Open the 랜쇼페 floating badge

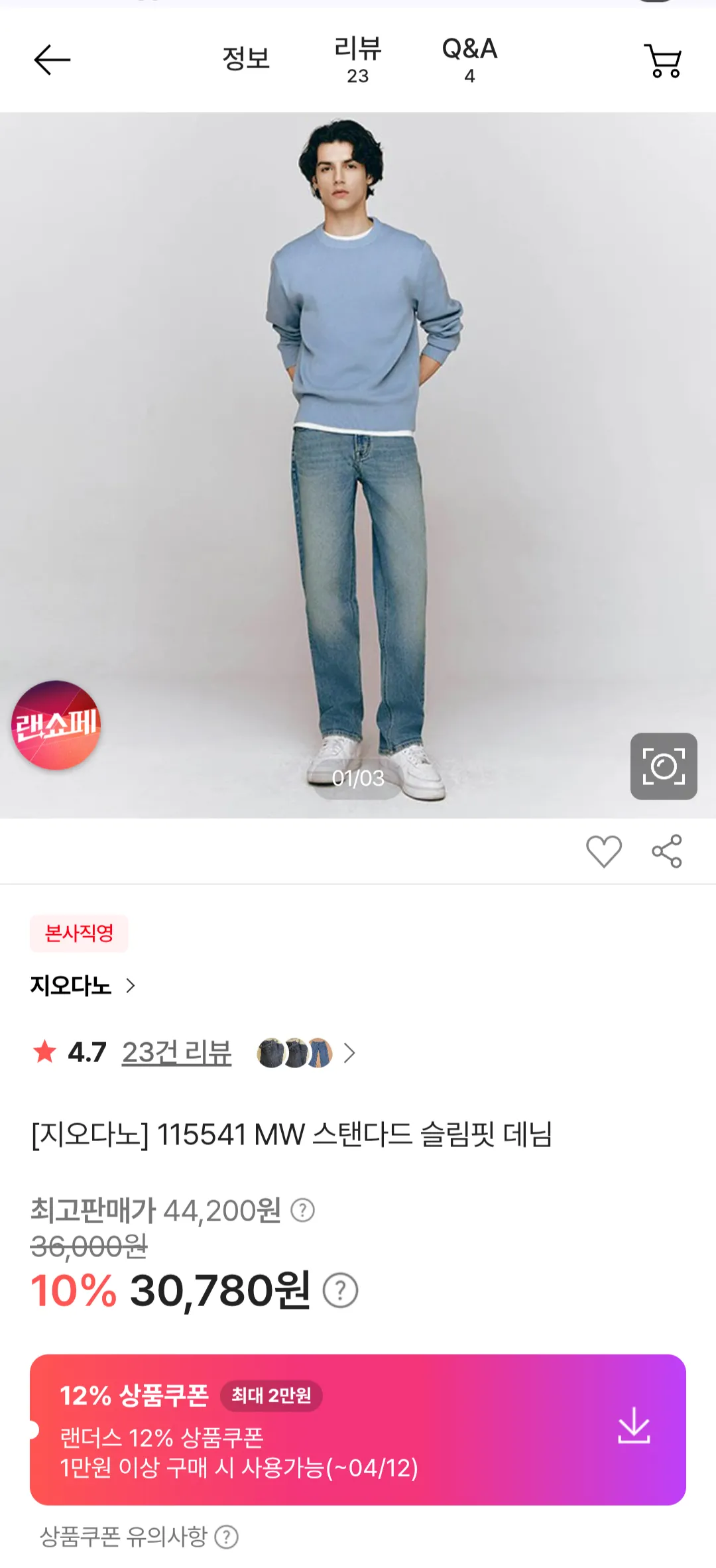coord(56,725)
